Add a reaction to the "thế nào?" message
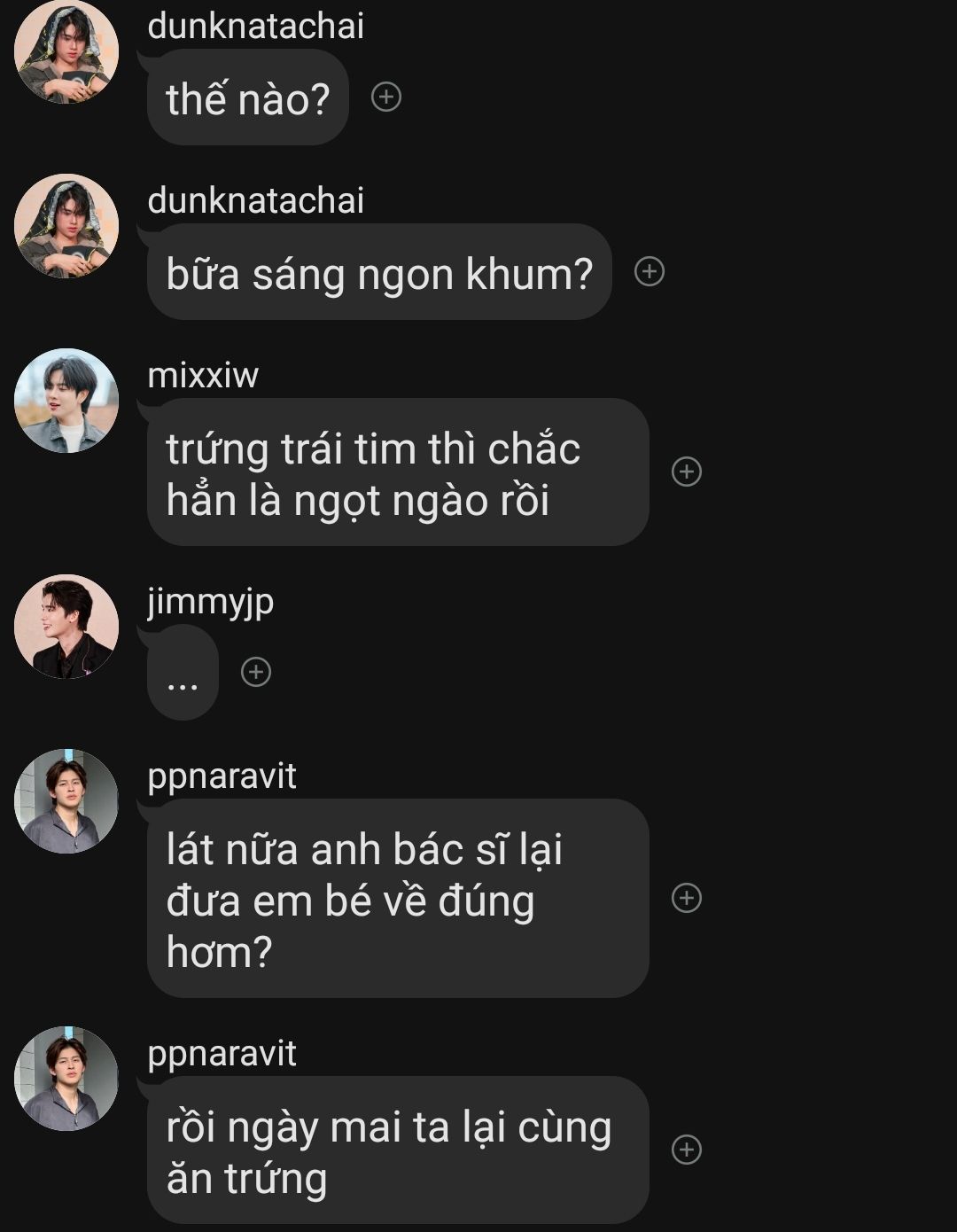 tap(385, 97)
